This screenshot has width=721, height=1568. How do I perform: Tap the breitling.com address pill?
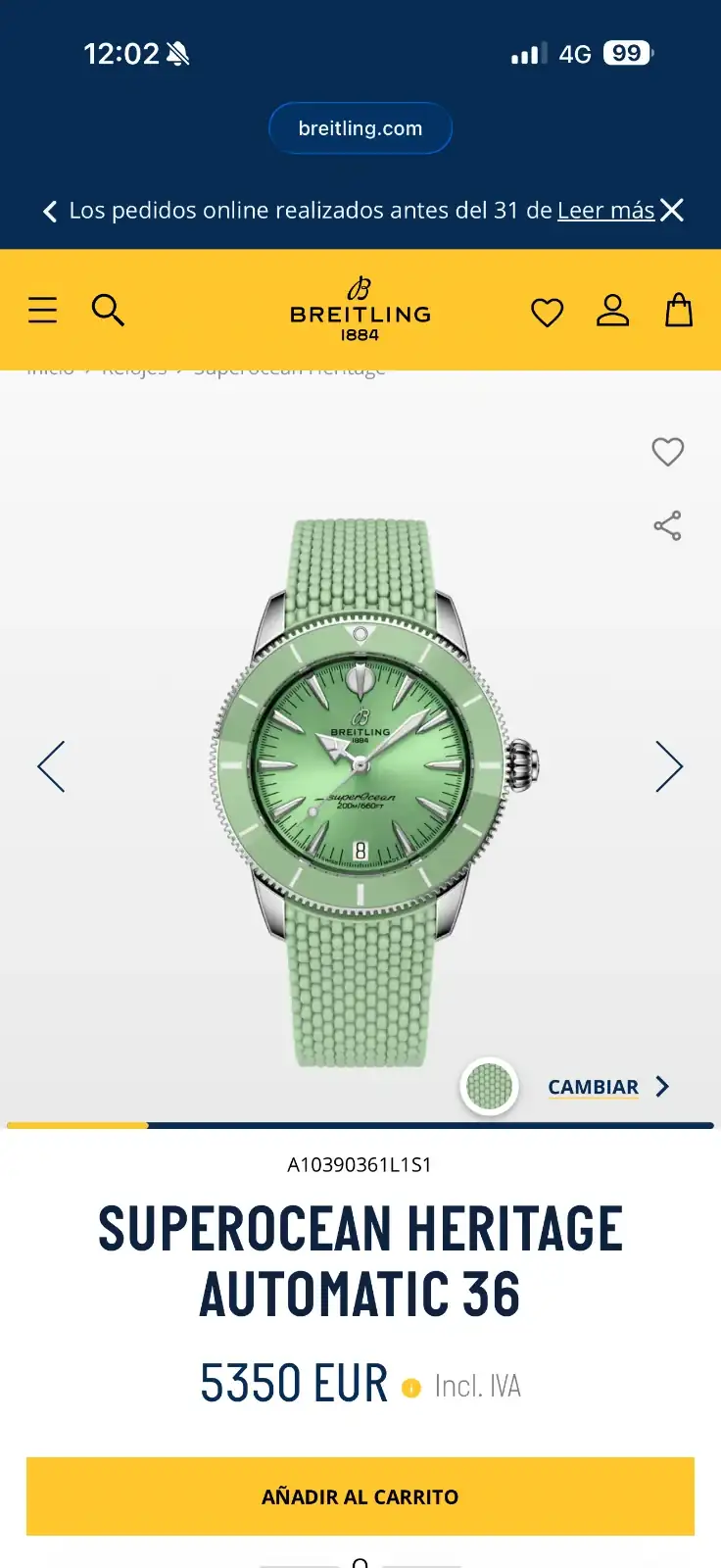pos(360,128)
